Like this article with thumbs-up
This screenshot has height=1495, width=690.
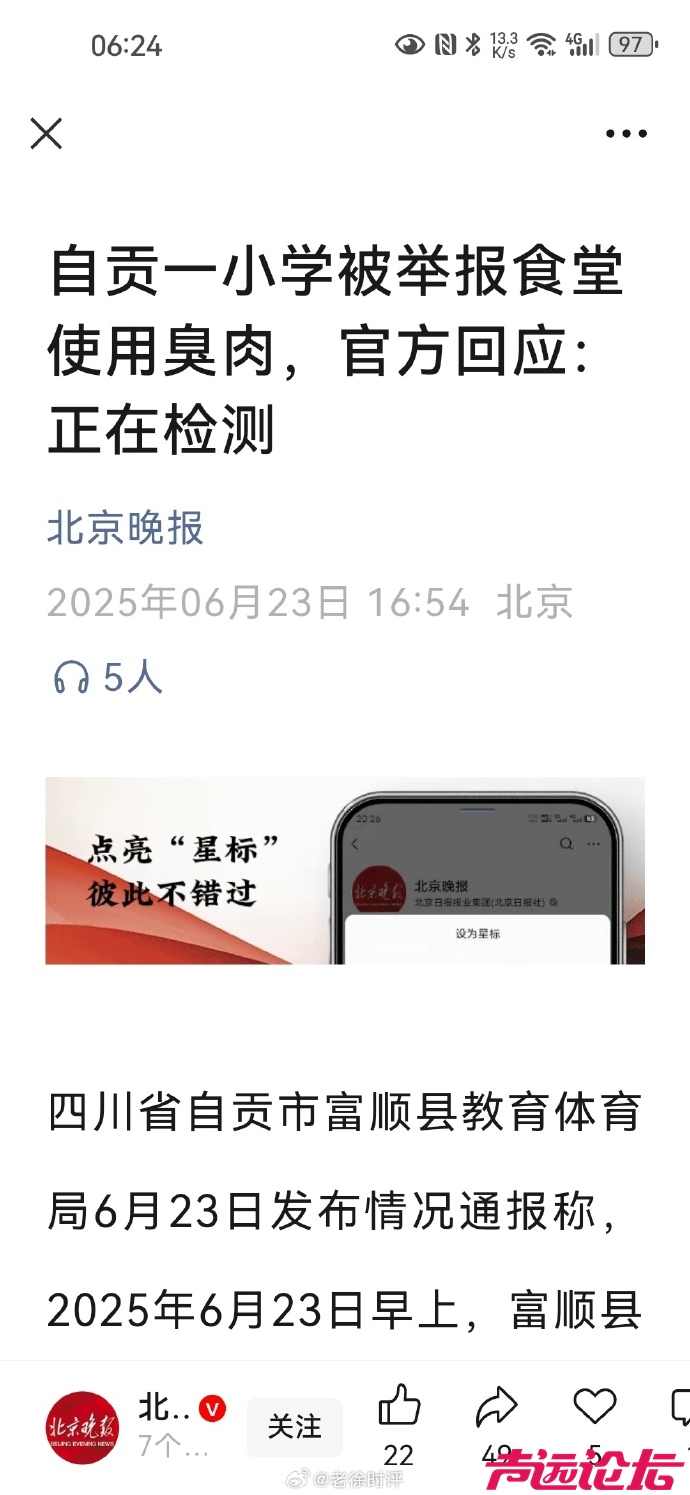(x=399, y=1408)
